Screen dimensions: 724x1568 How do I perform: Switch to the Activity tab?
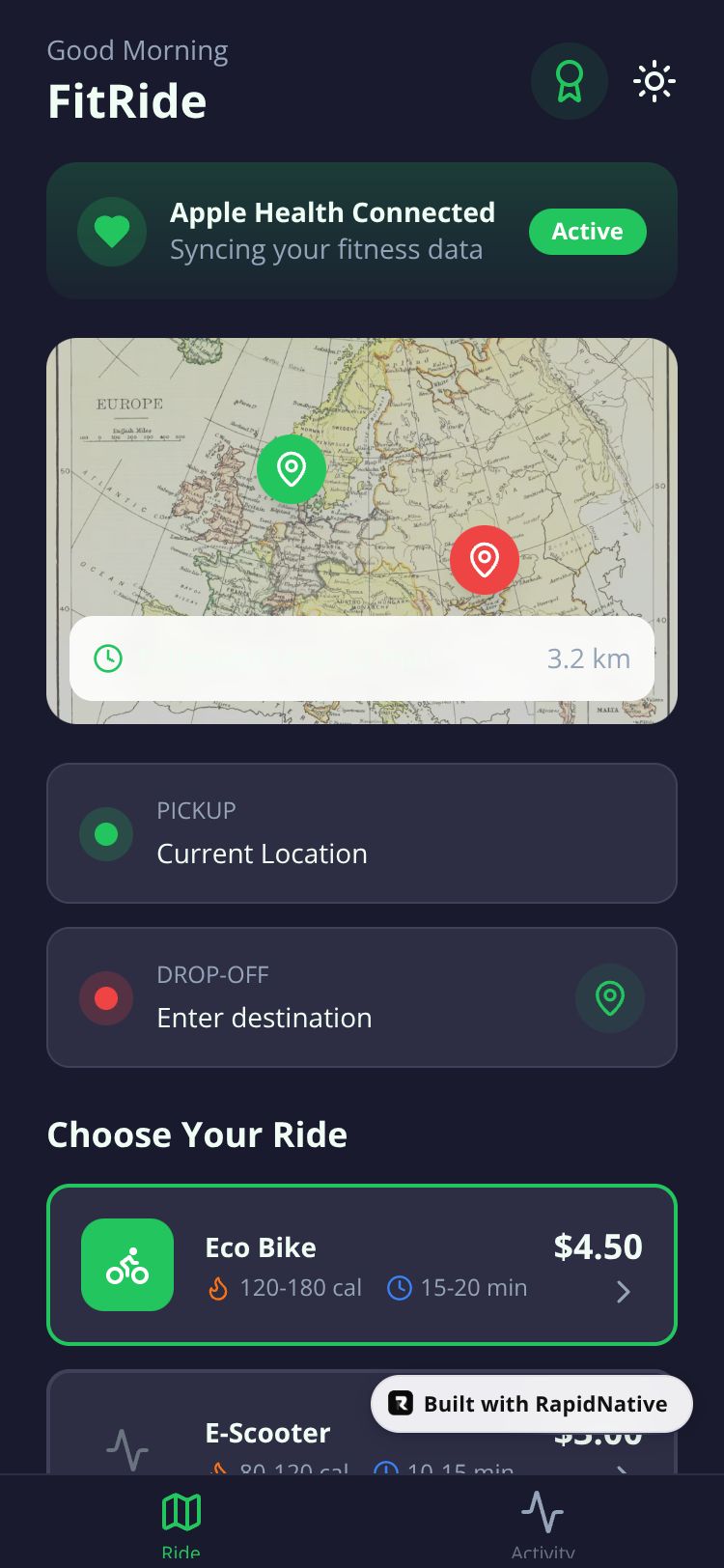pyautogui.click(x=543, y=1521)
